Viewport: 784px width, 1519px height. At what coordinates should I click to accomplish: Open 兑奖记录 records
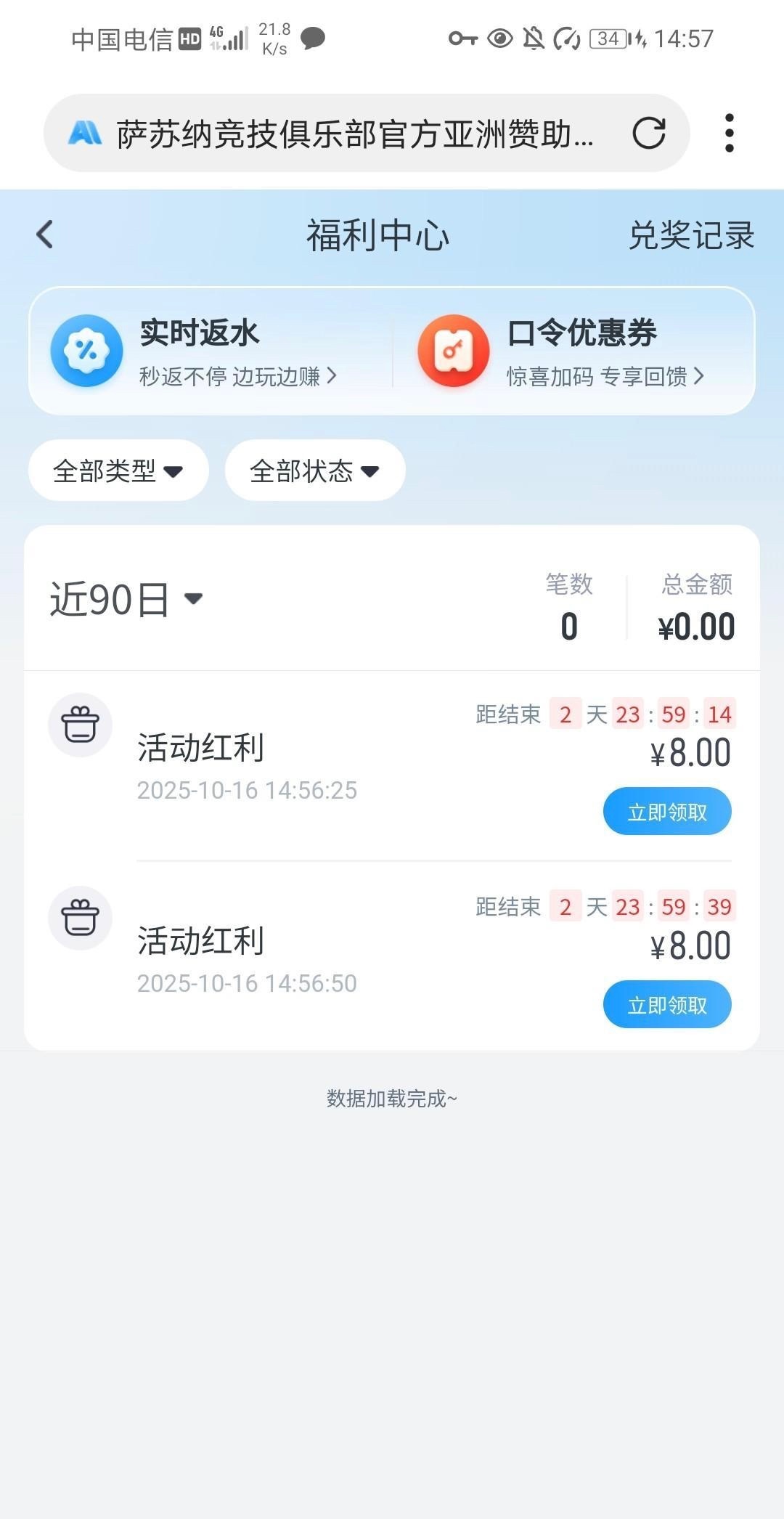(691, 235)
